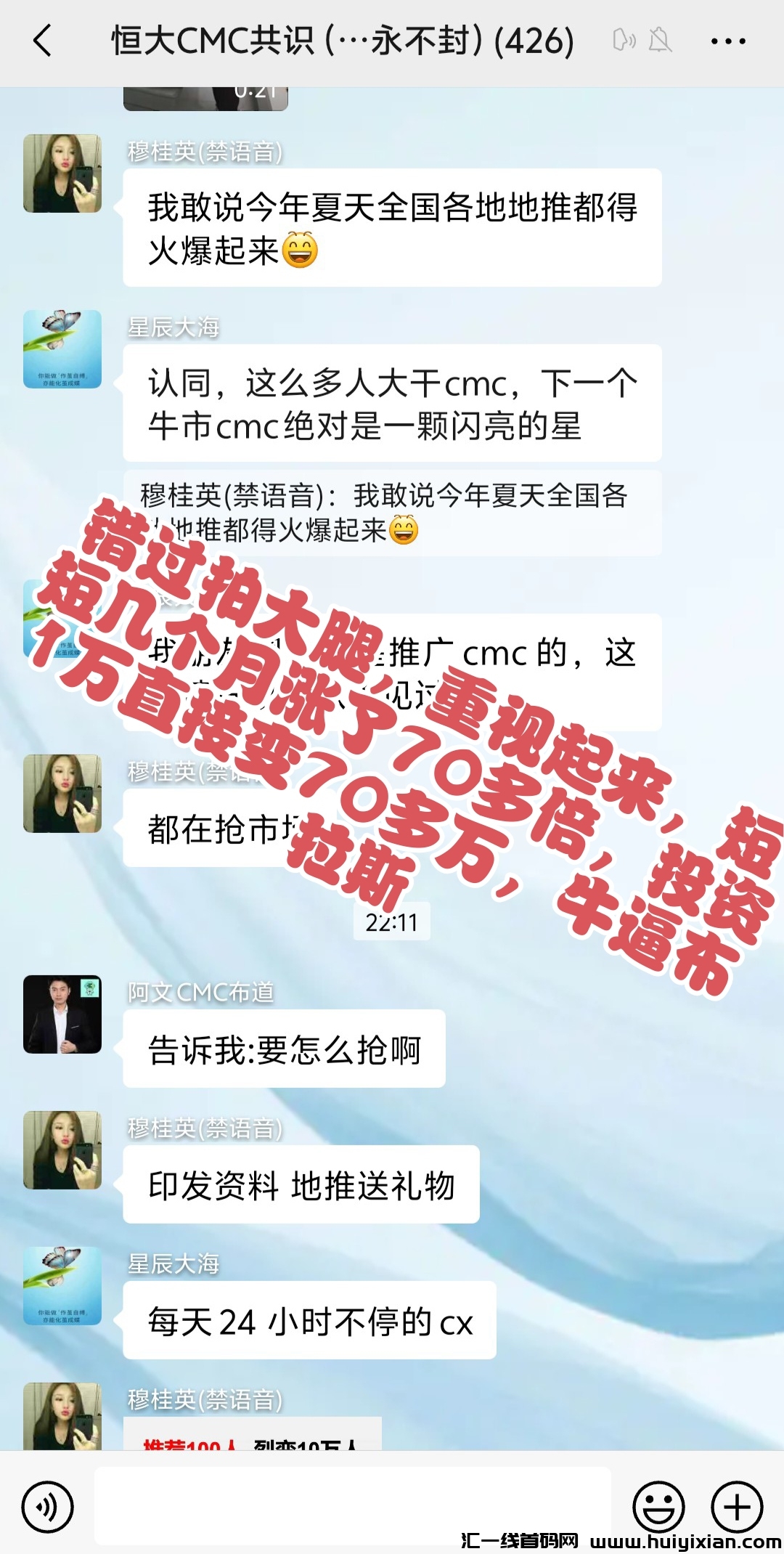Tap the message text field
The height and width of the screenshot is (1554, 784).
tap(353, 1505)
